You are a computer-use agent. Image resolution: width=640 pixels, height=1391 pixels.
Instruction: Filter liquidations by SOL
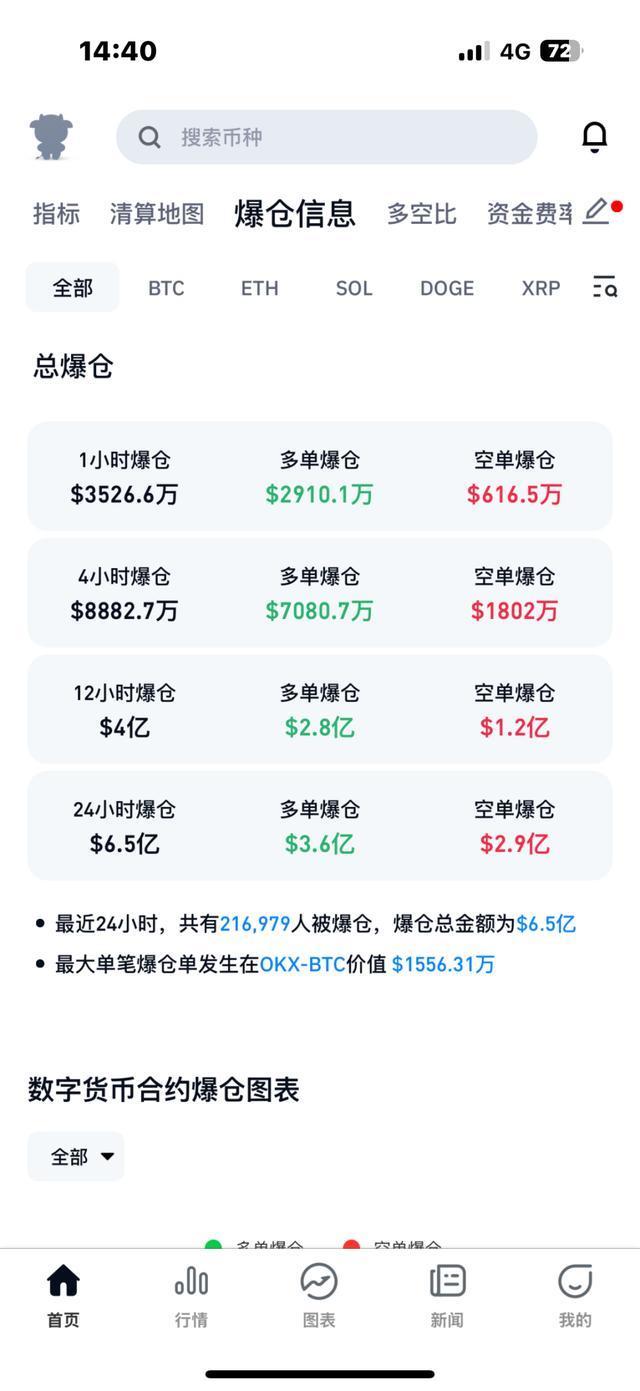(x=353, y=288)
